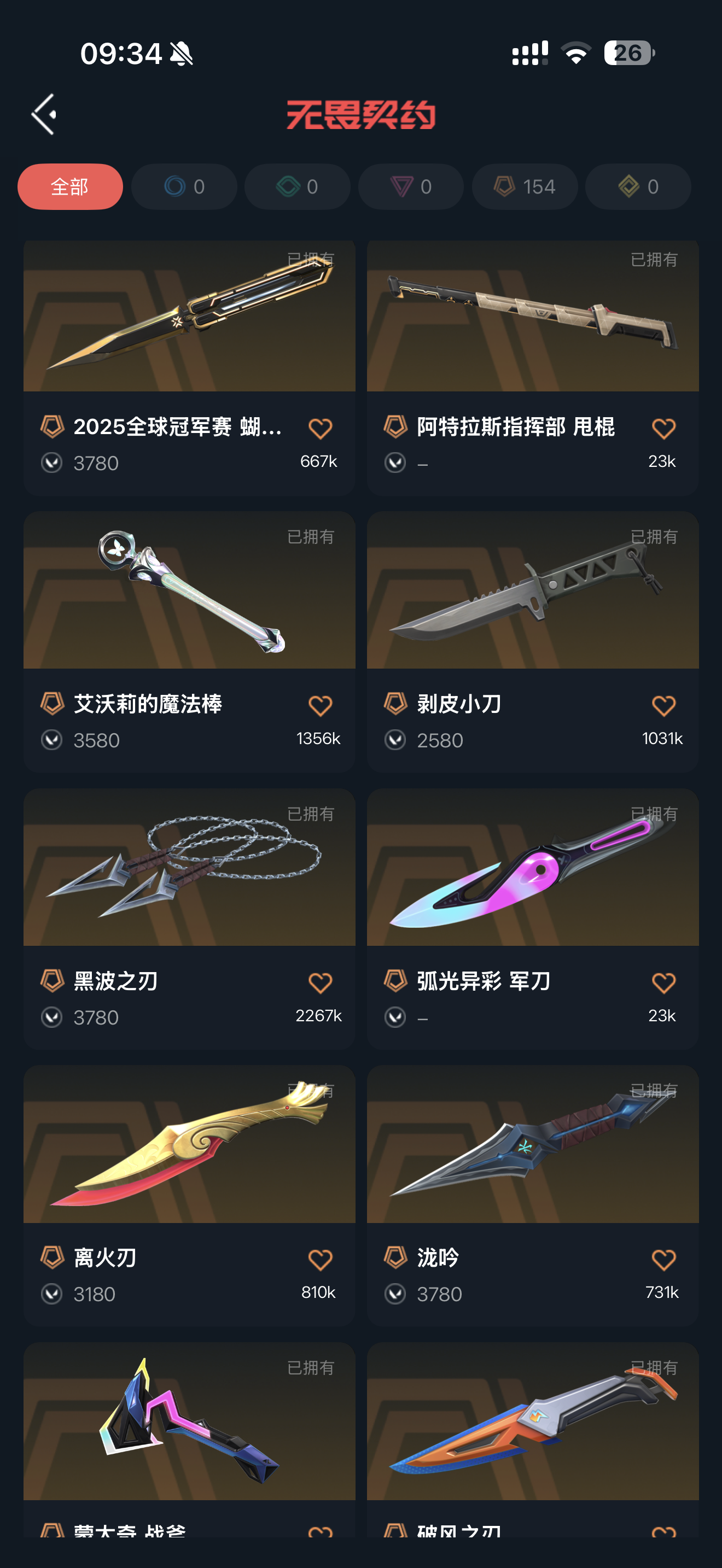View the 离火刃 skin details

pyautogui.click(x=189, y=1196)
